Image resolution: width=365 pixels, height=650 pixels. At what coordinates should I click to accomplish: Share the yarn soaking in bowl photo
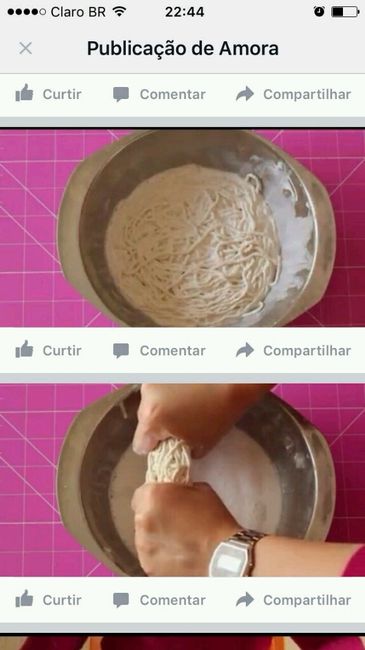click(293, 350)
